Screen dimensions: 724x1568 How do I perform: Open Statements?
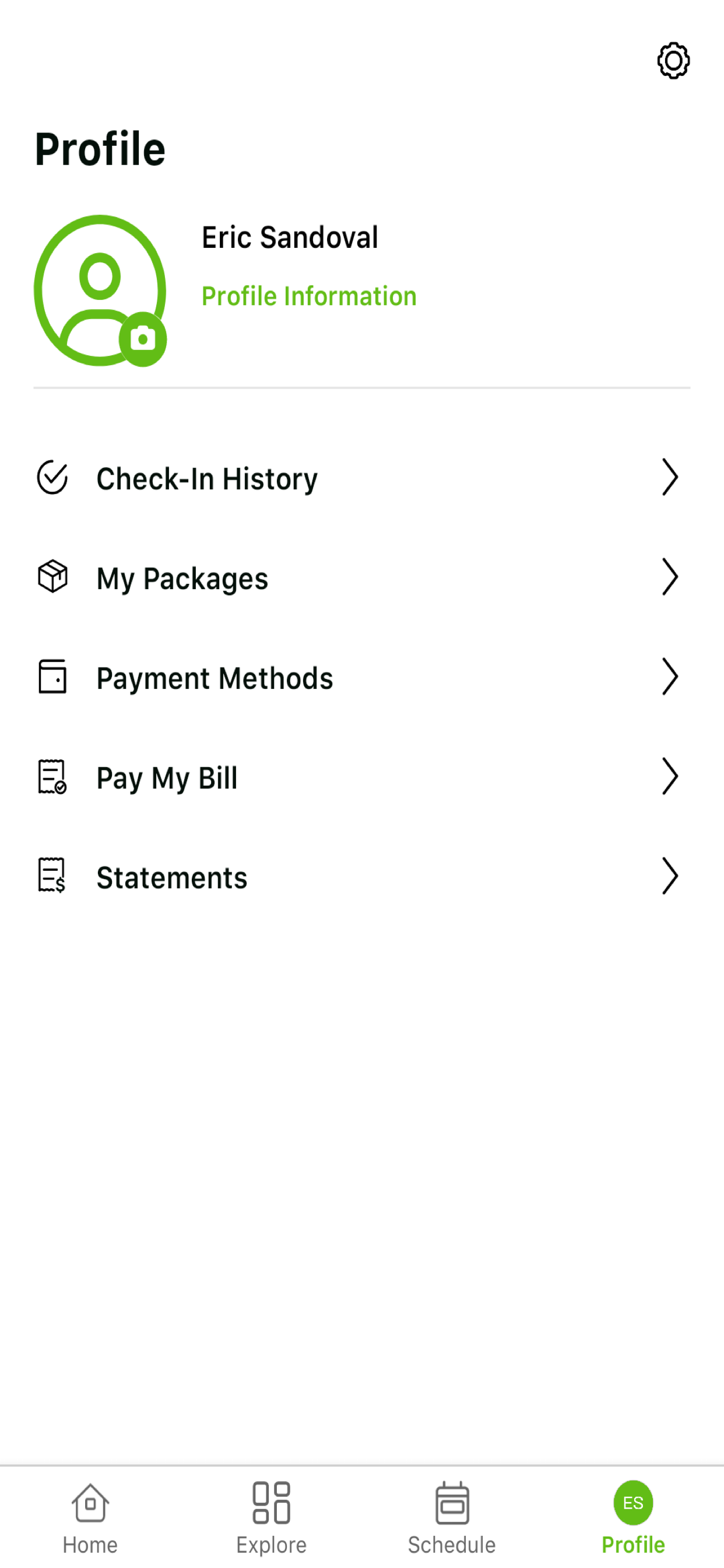(x=362, y=877)
